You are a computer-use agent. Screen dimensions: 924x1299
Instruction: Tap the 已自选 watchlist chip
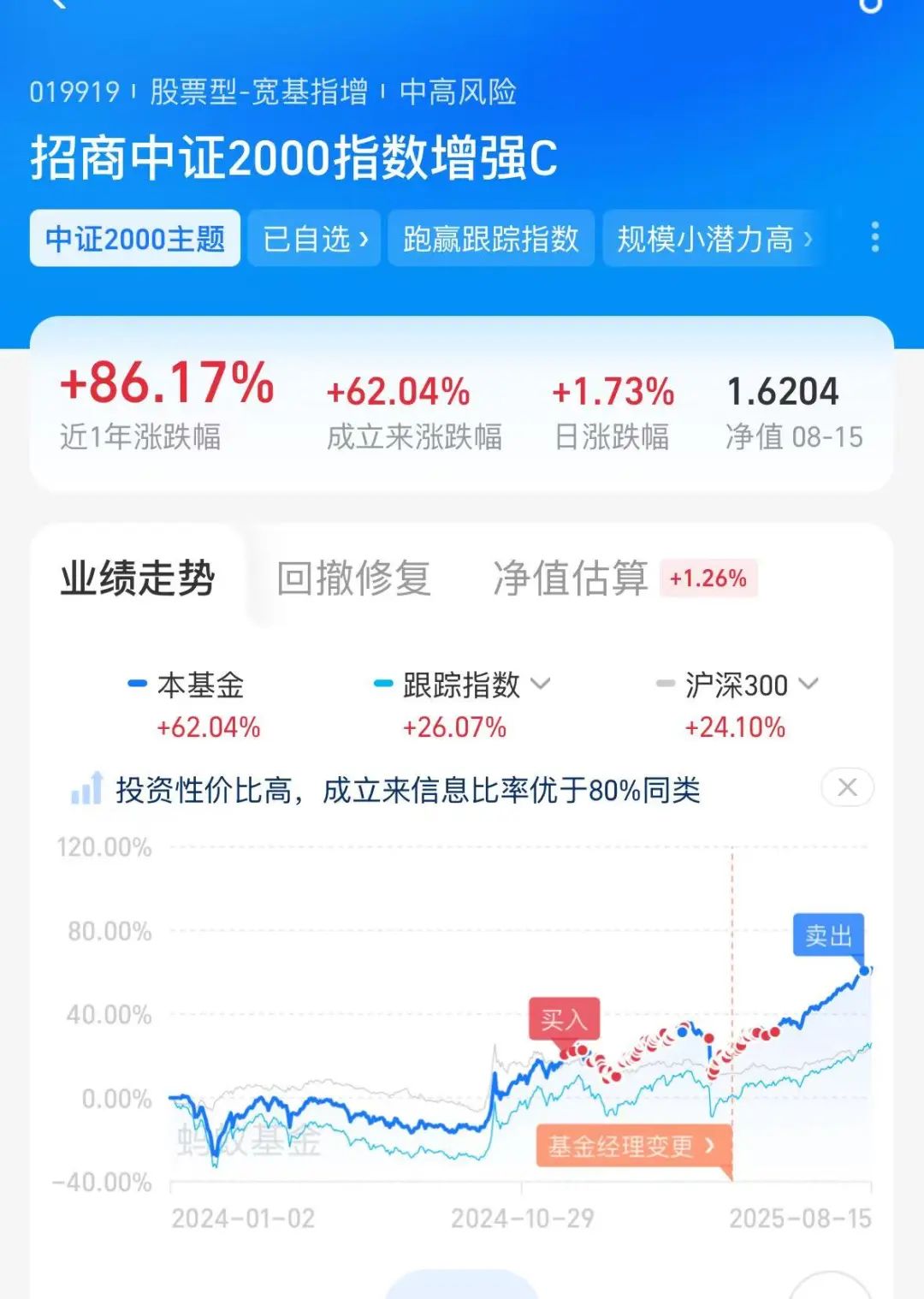pos(315,239)
